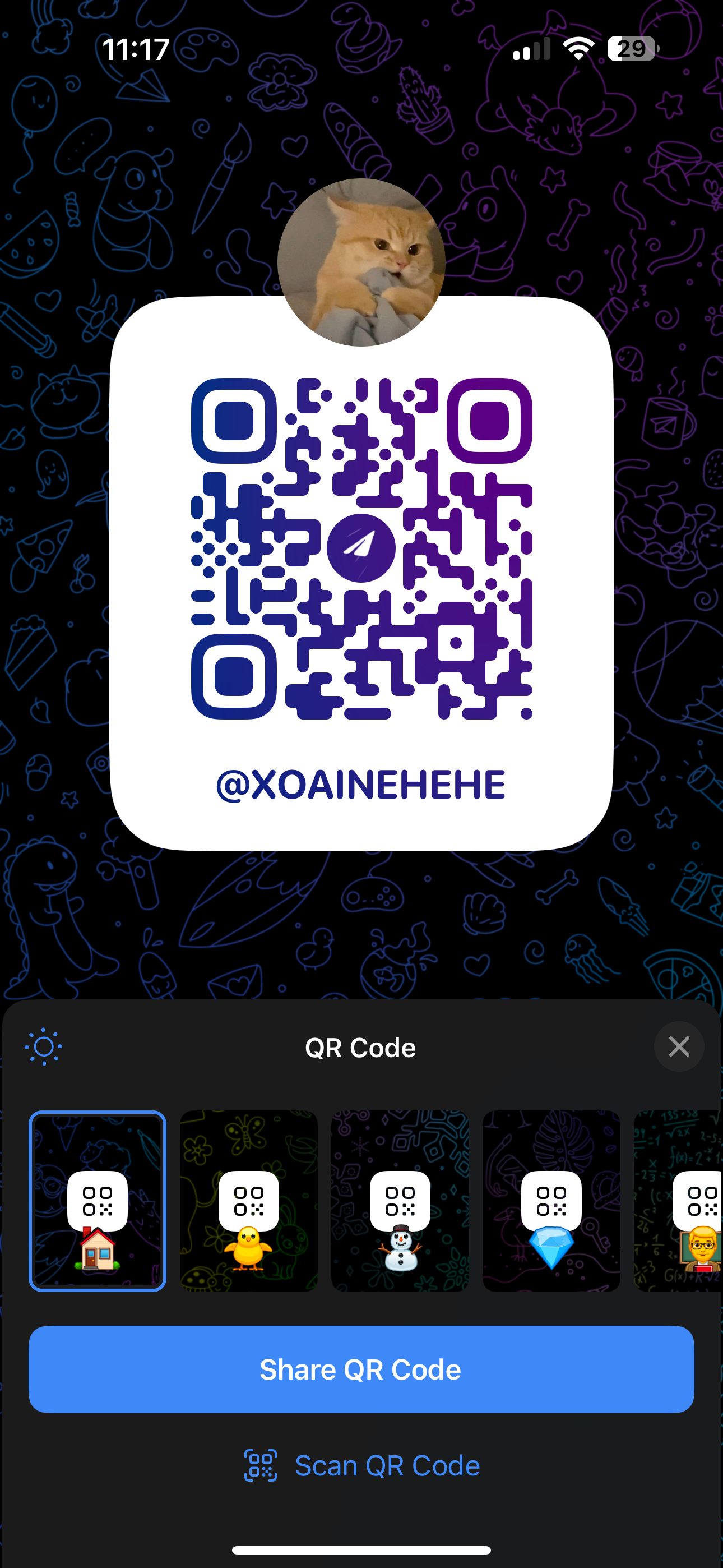Toggle the sun brightness mode icon
Screen dimensions: 723x1568
(x=43, y=1047)
